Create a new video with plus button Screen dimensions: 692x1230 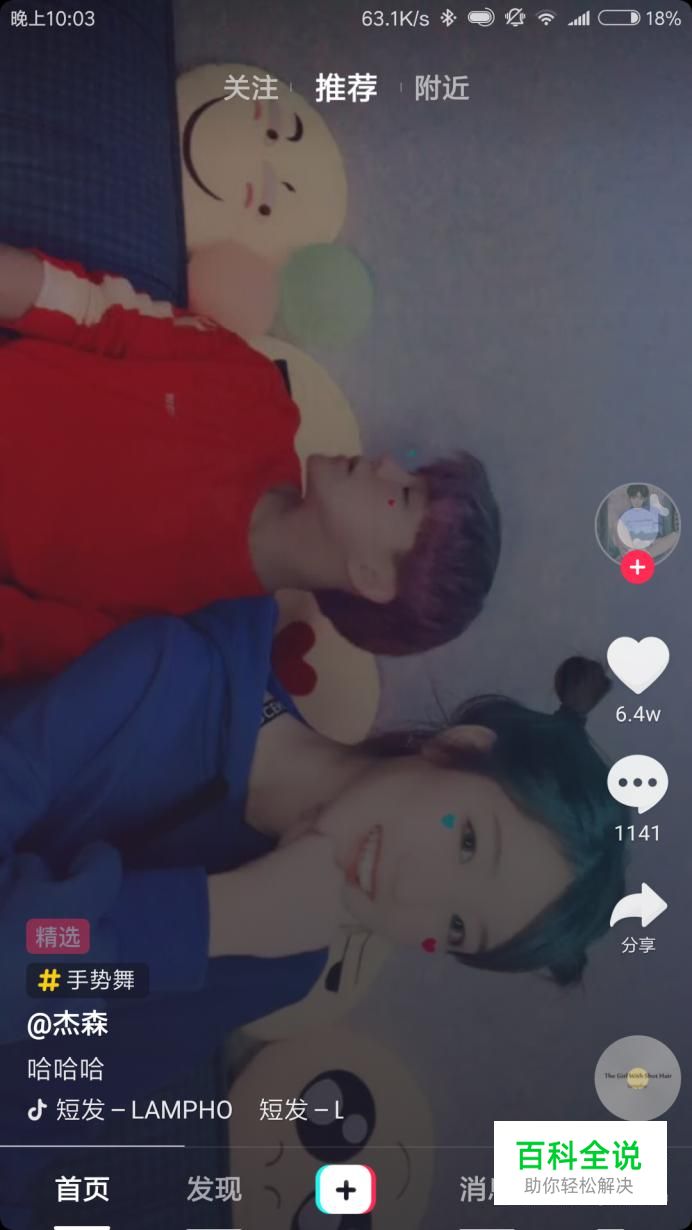(346, 1189)
